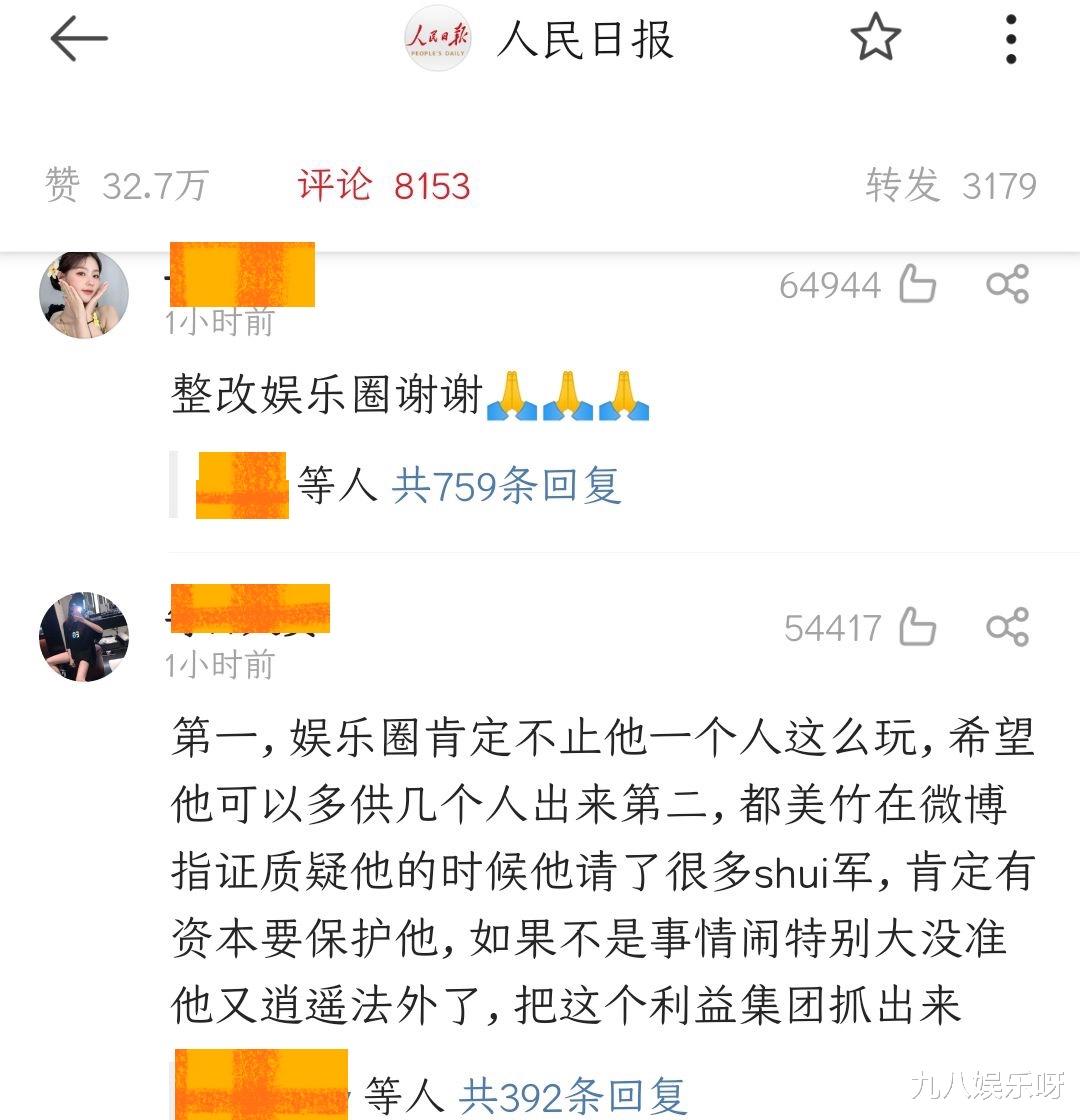Tap the People's Daily logo avatar
The image size is (1080, 1120).
point(436,38)
